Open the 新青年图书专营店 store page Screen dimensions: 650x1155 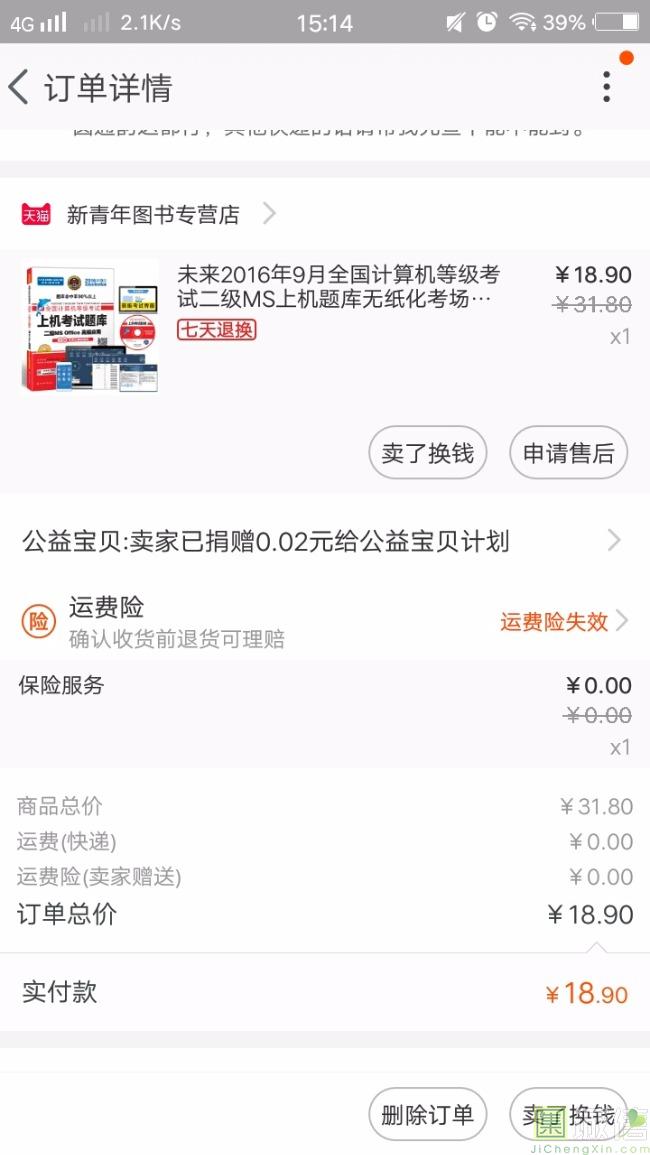click(153, 214)
